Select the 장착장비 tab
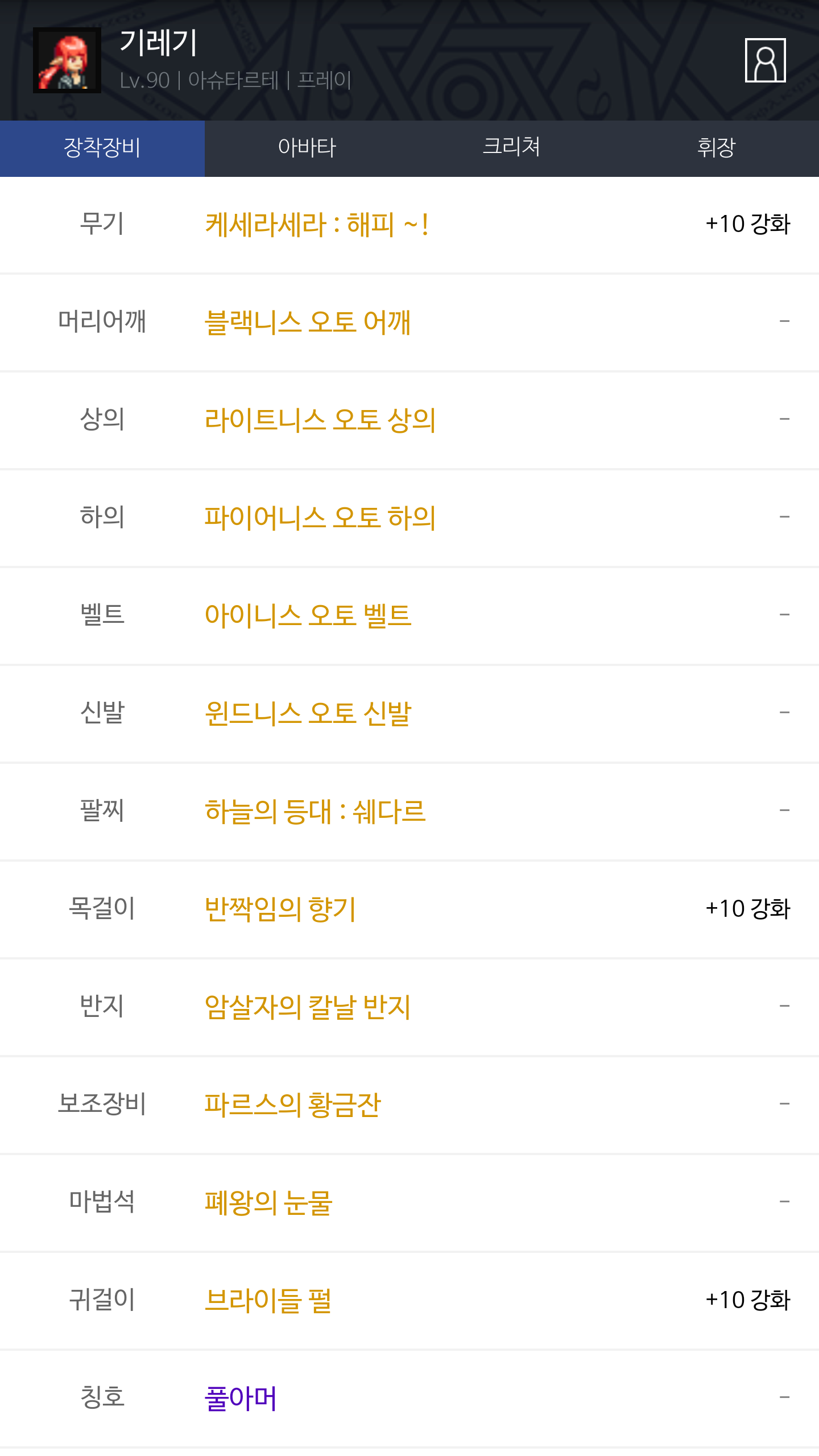The width and height of the screenshot is (819, 1456). tap(102, 148)
